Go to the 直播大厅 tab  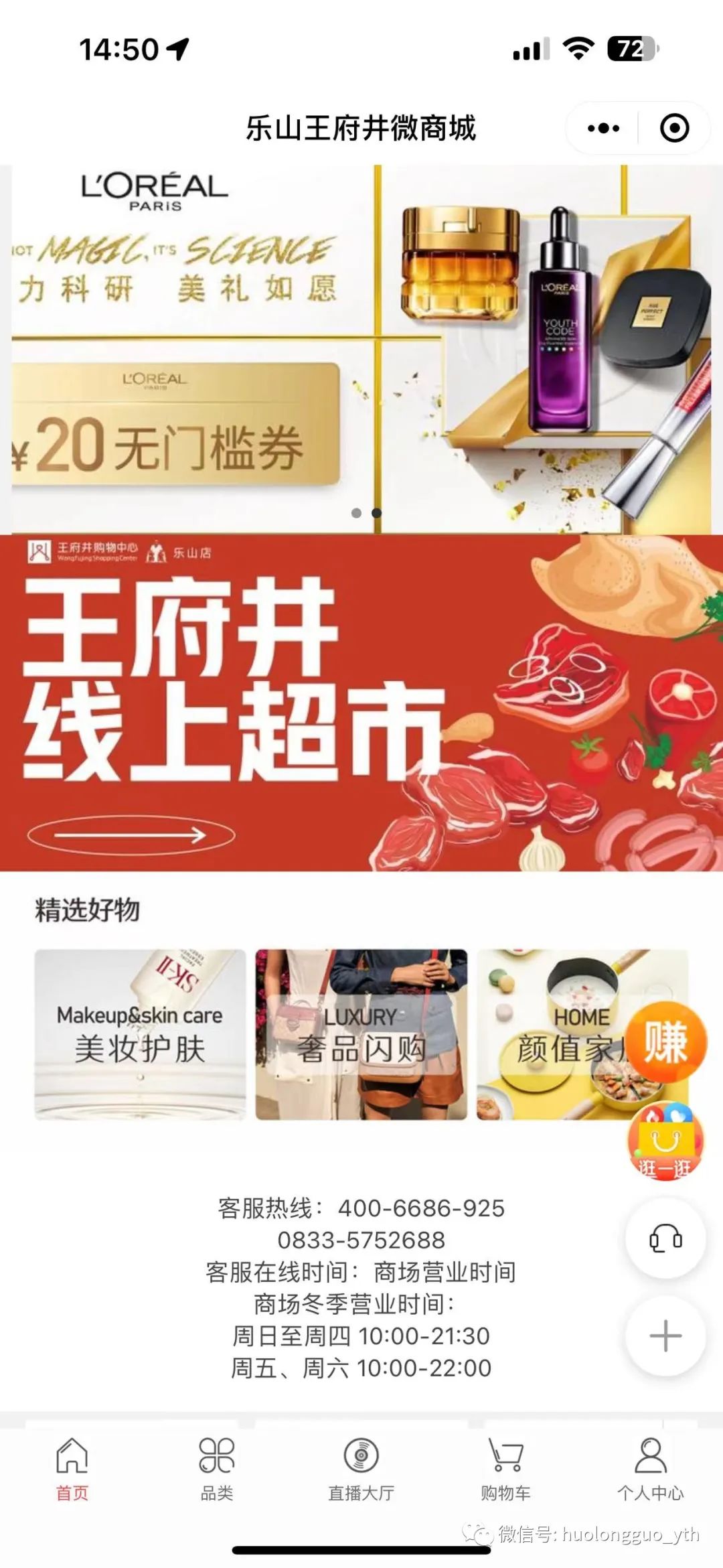361,1467
